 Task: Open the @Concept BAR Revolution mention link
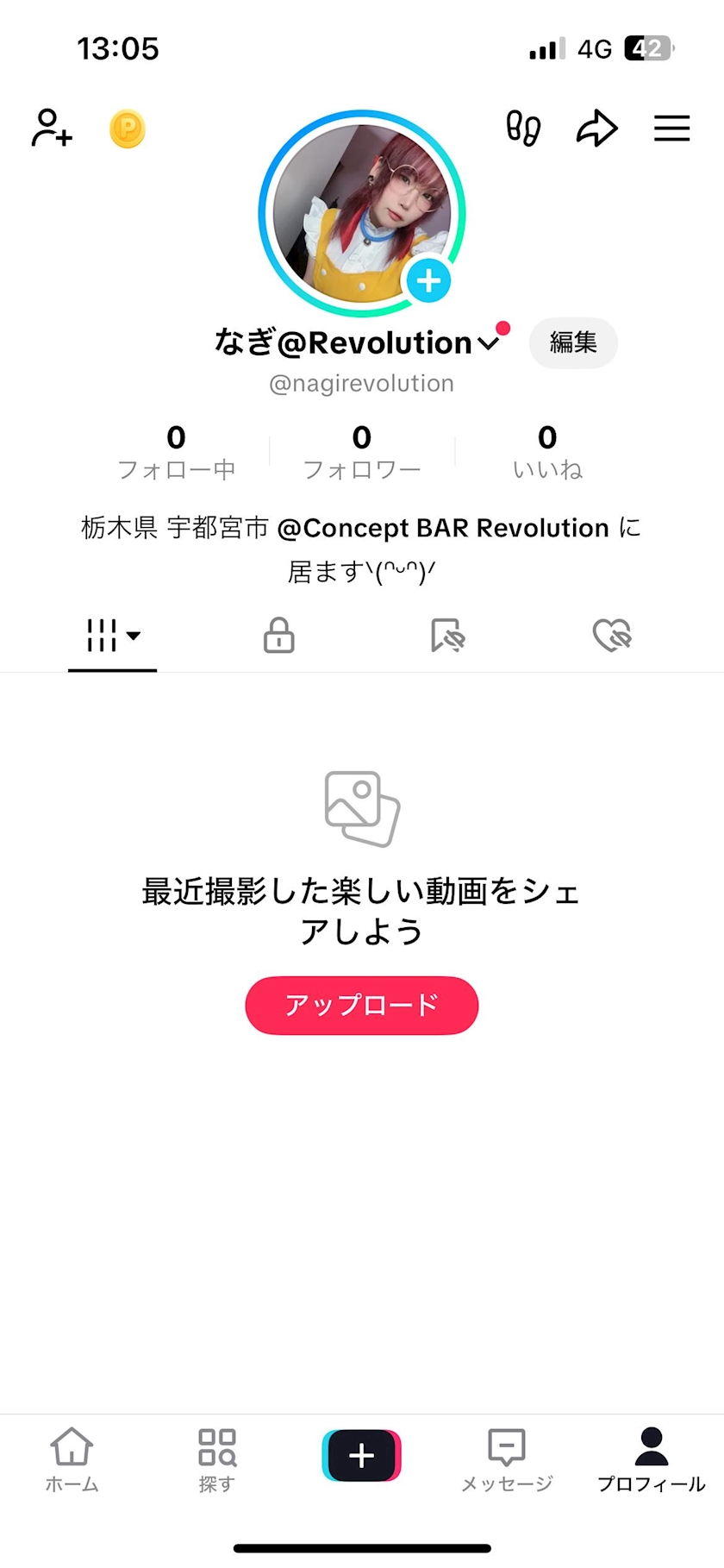(x=443, y=528)
